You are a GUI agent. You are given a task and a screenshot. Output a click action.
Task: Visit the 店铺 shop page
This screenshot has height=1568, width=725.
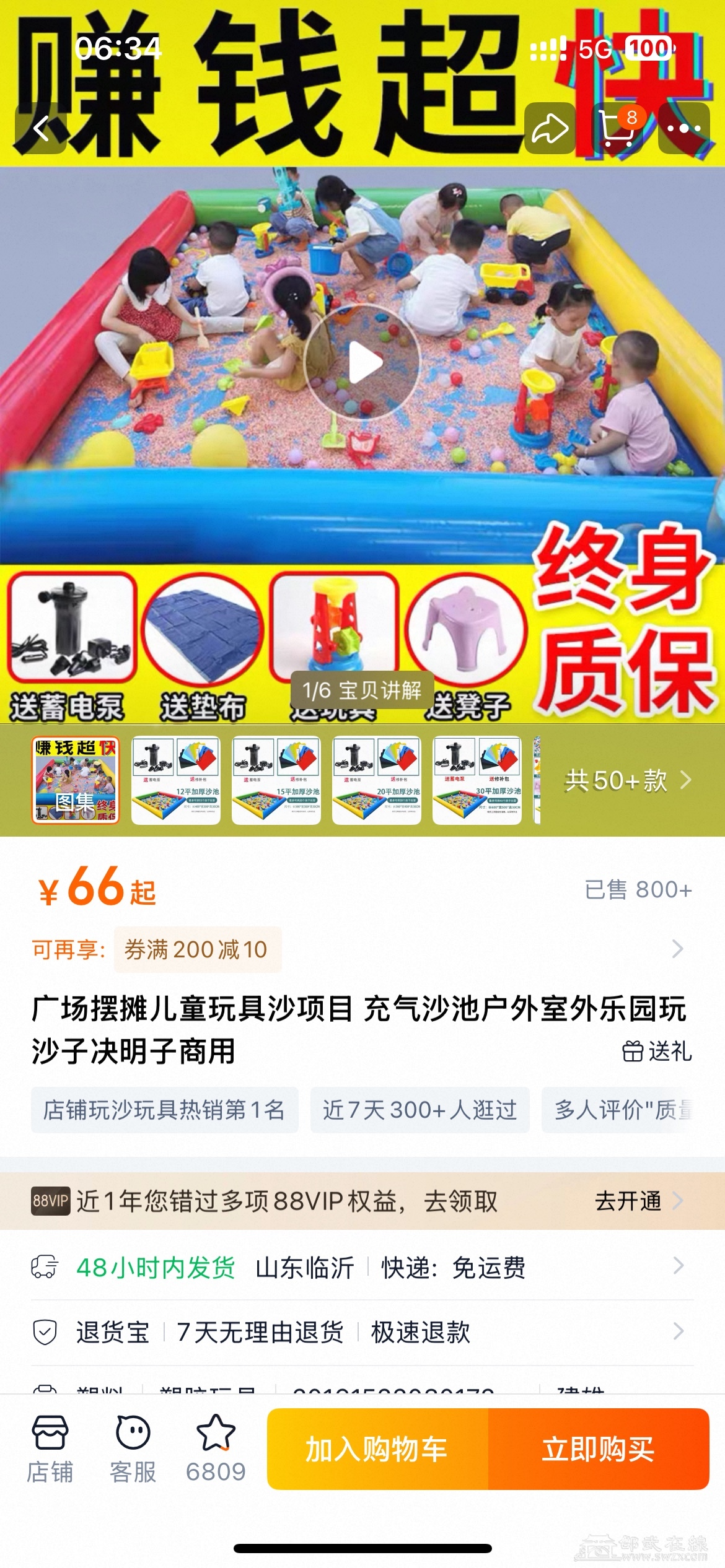(50, 1449)
